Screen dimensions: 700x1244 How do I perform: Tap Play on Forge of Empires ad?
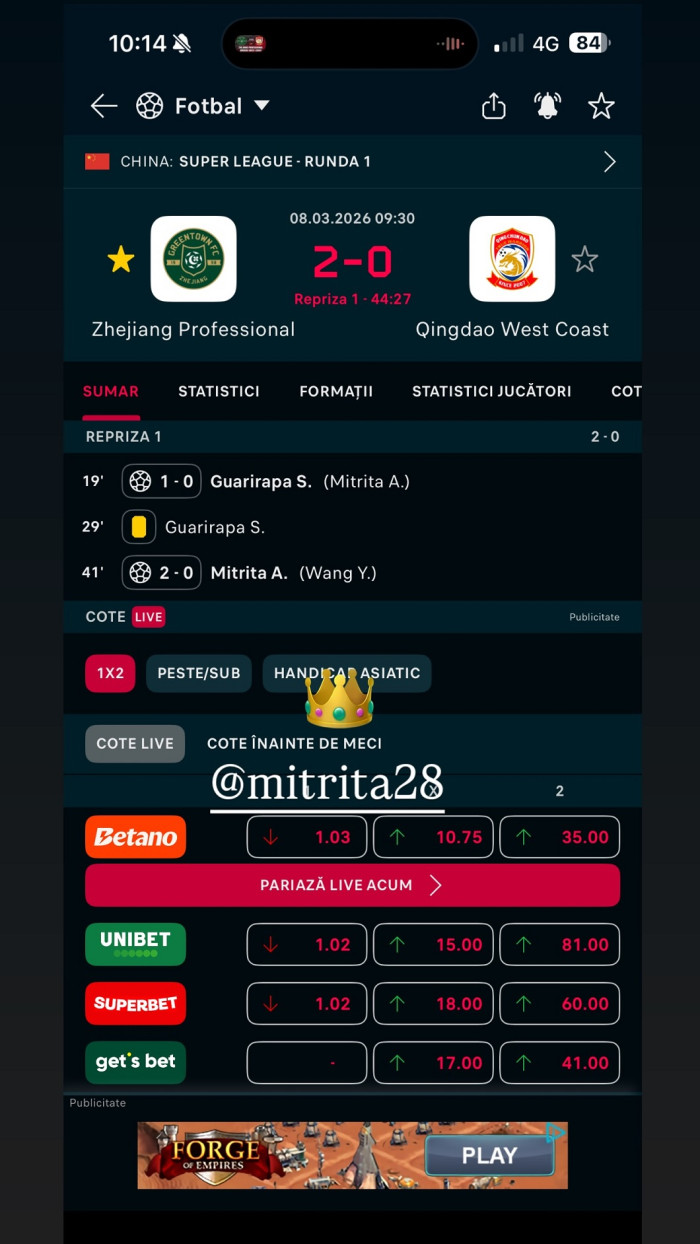pos(489,1155)
